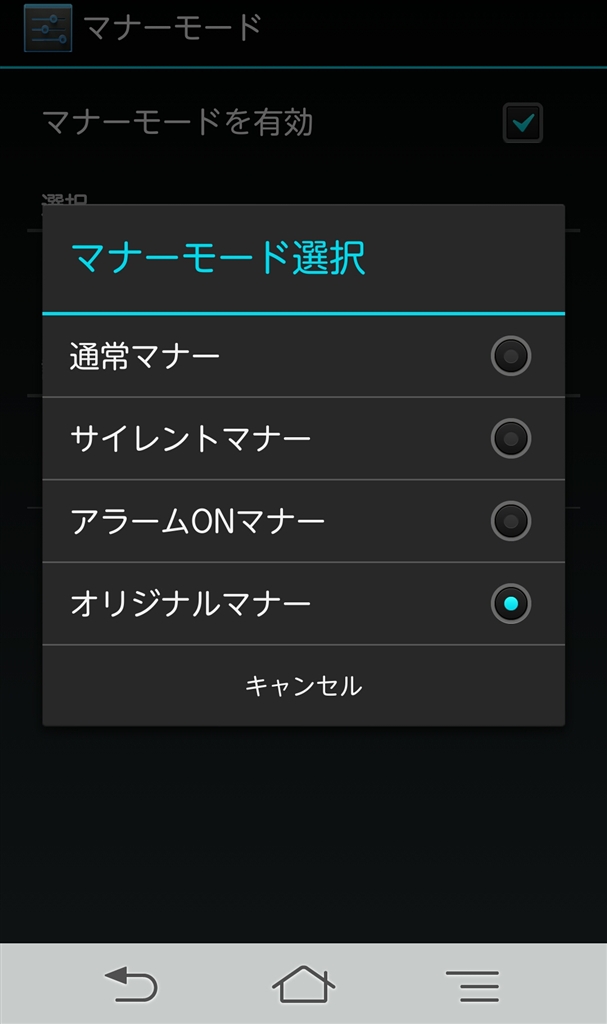
Task: Select オリジナルマナー option
Action: click(302, 604)
